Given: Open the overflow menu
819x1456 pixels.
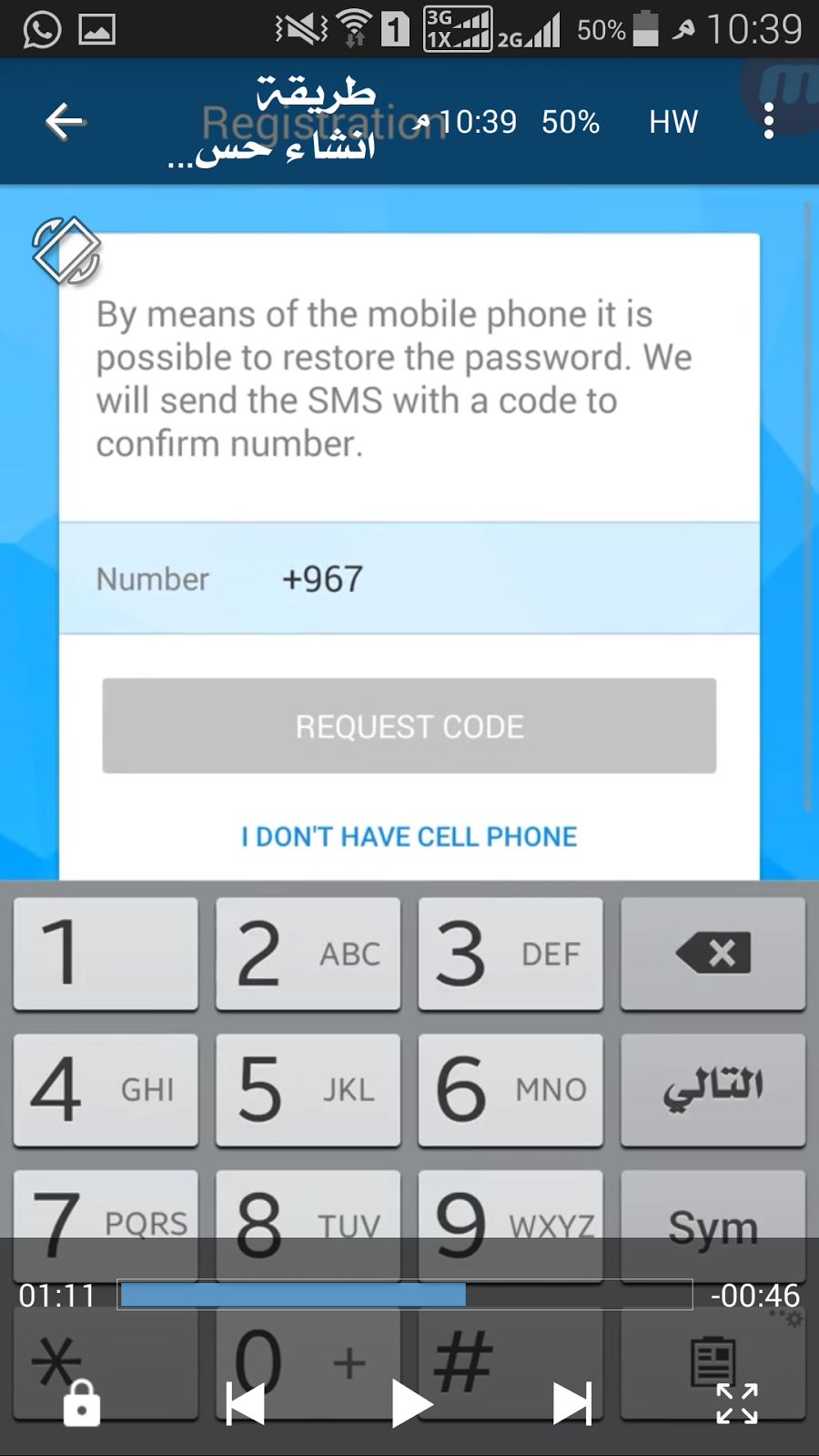Looking at the screenshot, I should click(x=769, y=121).
